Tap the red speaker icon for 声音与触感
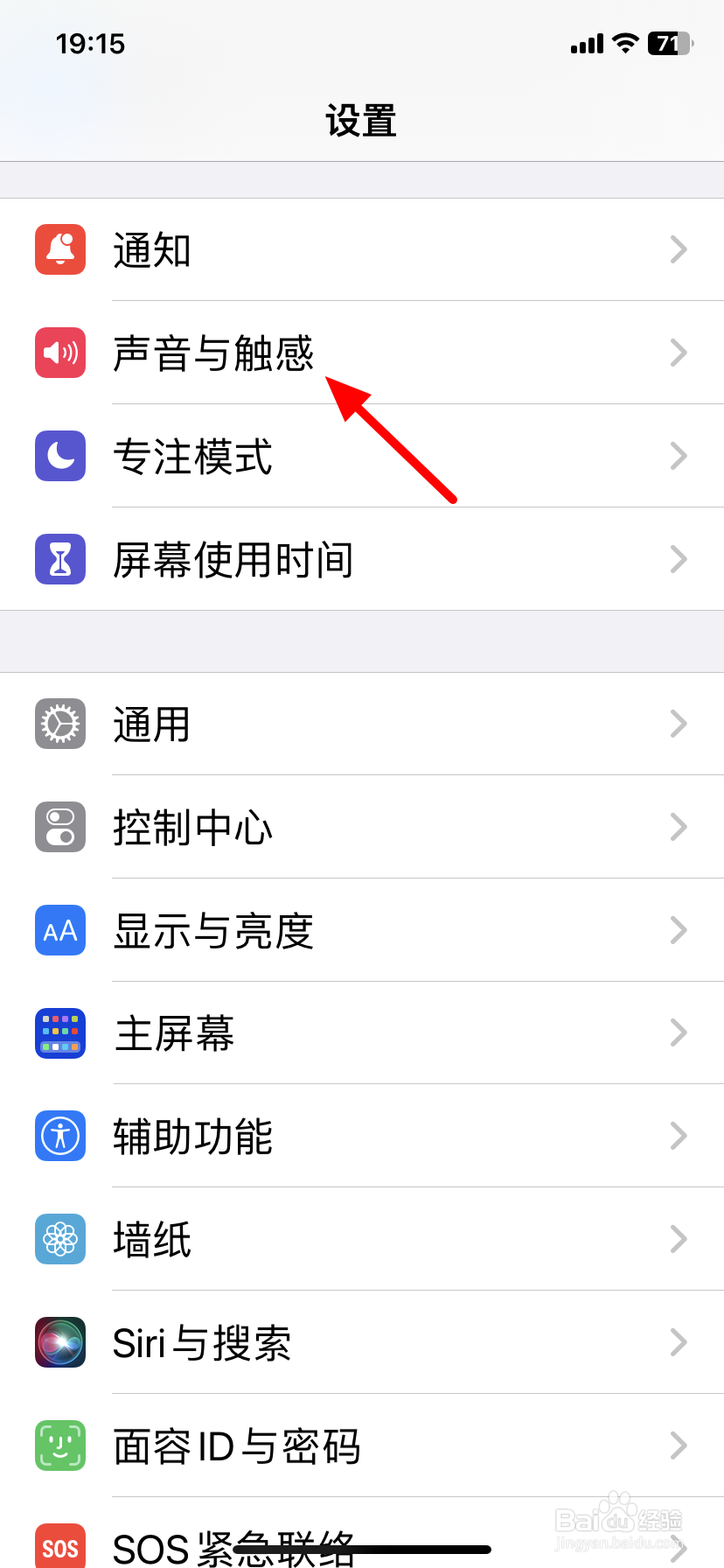 click(59, 353)
